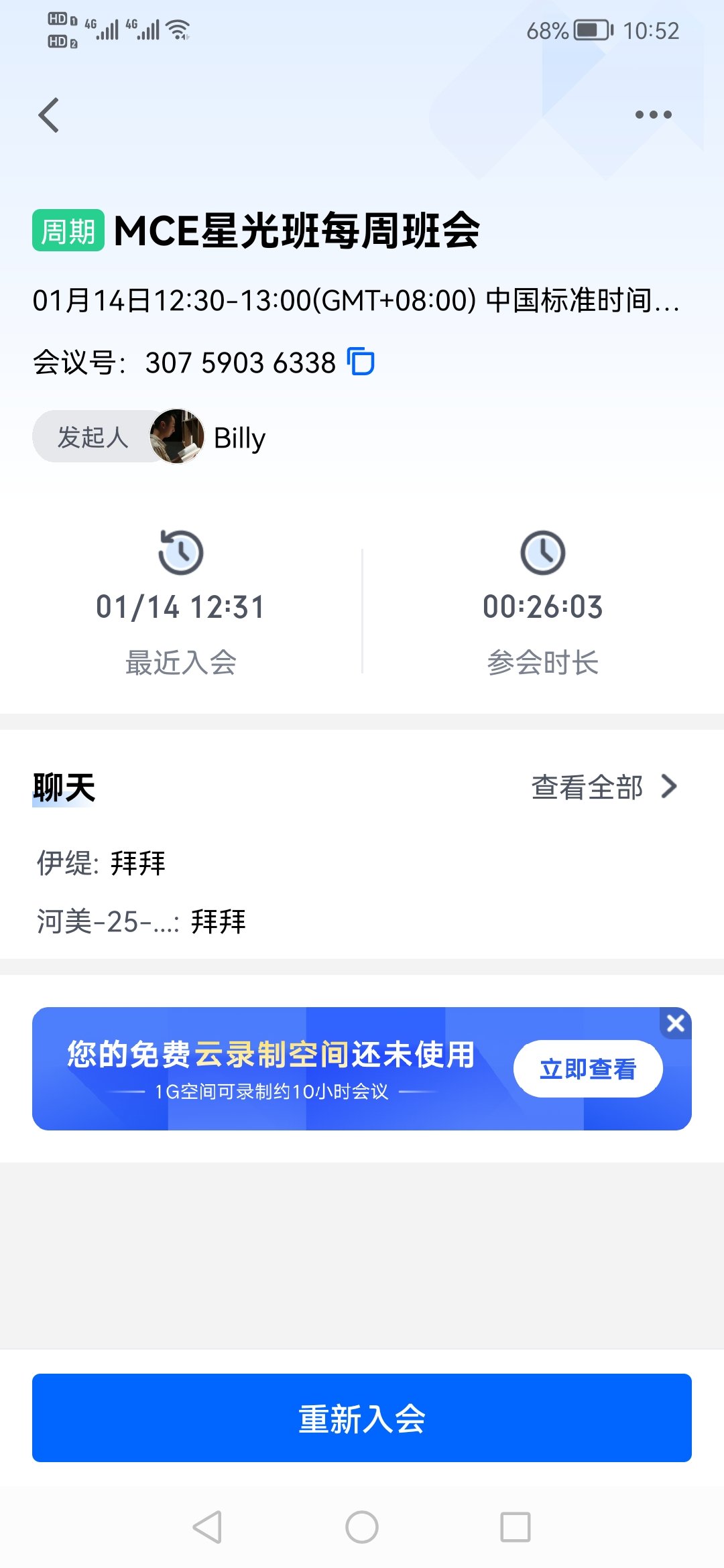
Task: Tap the back arrow to exit meeting details
Action: click(x=48, y=114)
